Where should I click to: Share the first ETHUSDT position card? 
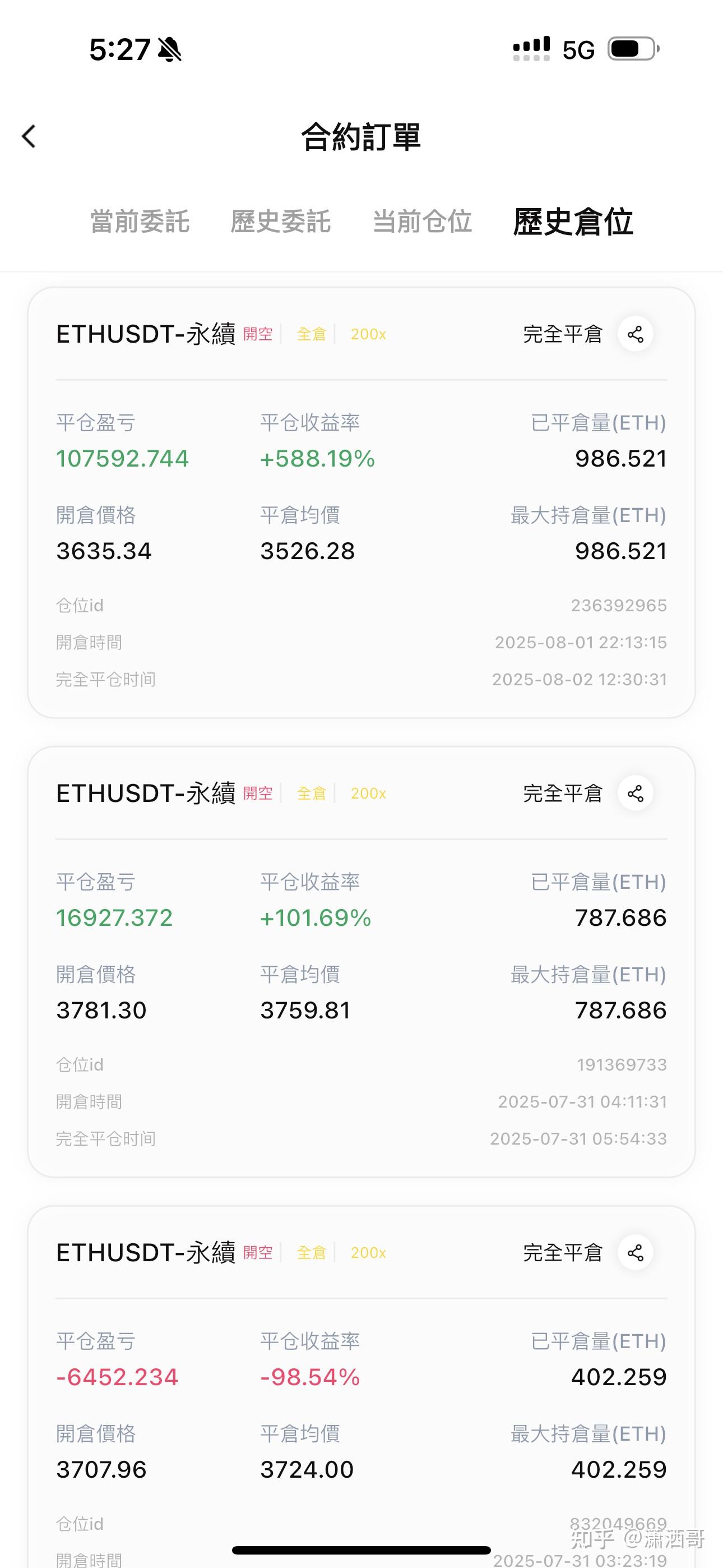(x=636, y=334)
